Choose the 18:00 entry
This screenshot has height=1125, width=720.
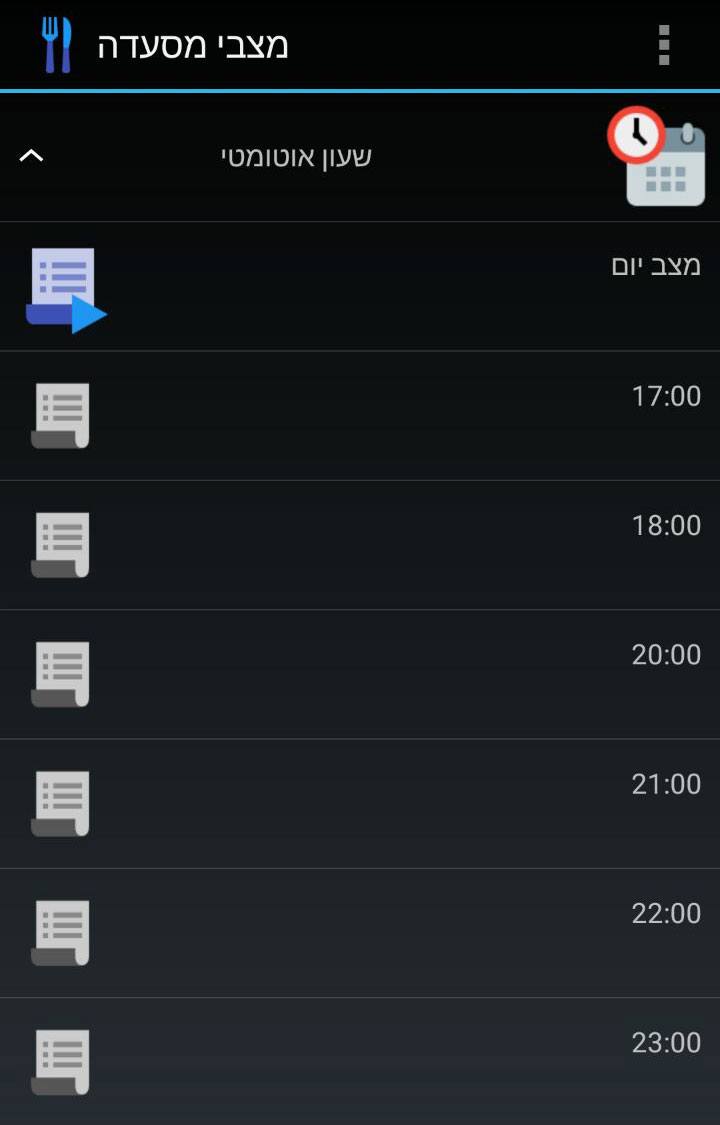click(360, 545)
